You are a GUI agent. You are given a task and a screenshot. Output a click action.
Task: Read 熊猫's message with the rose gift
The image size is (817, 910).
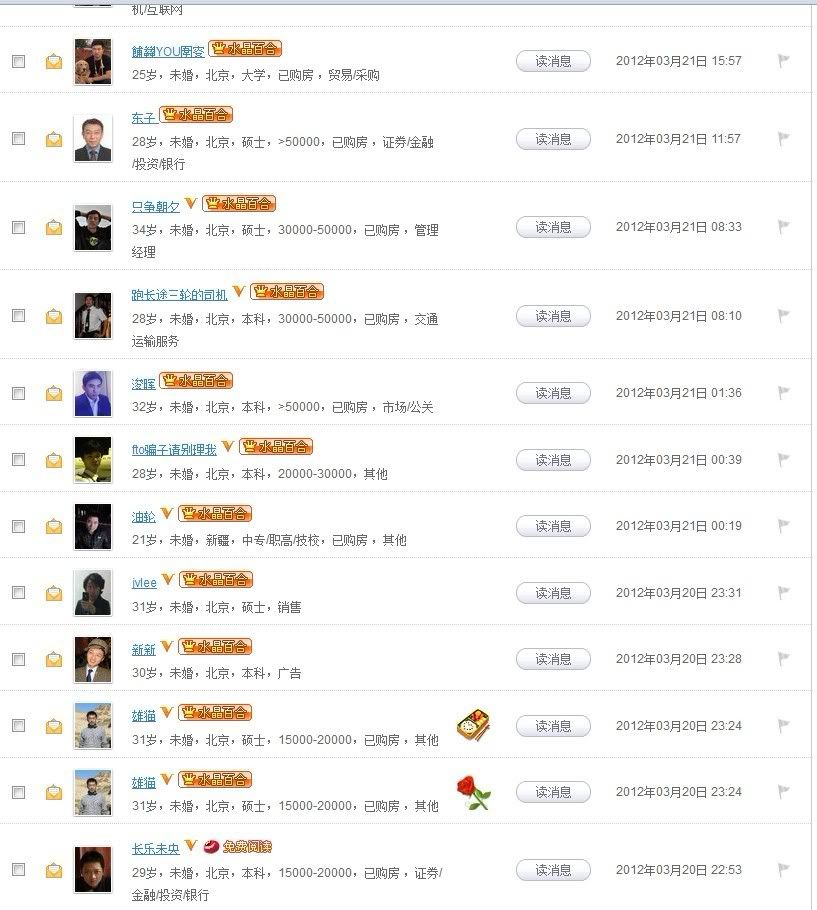click(553, 792)
